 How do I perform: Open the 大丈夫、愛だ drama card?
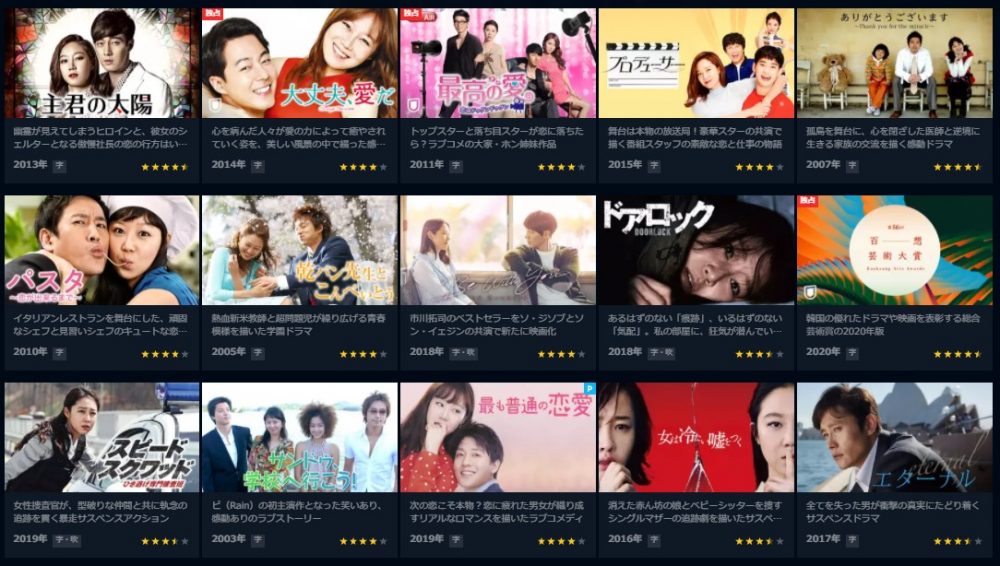299,63
